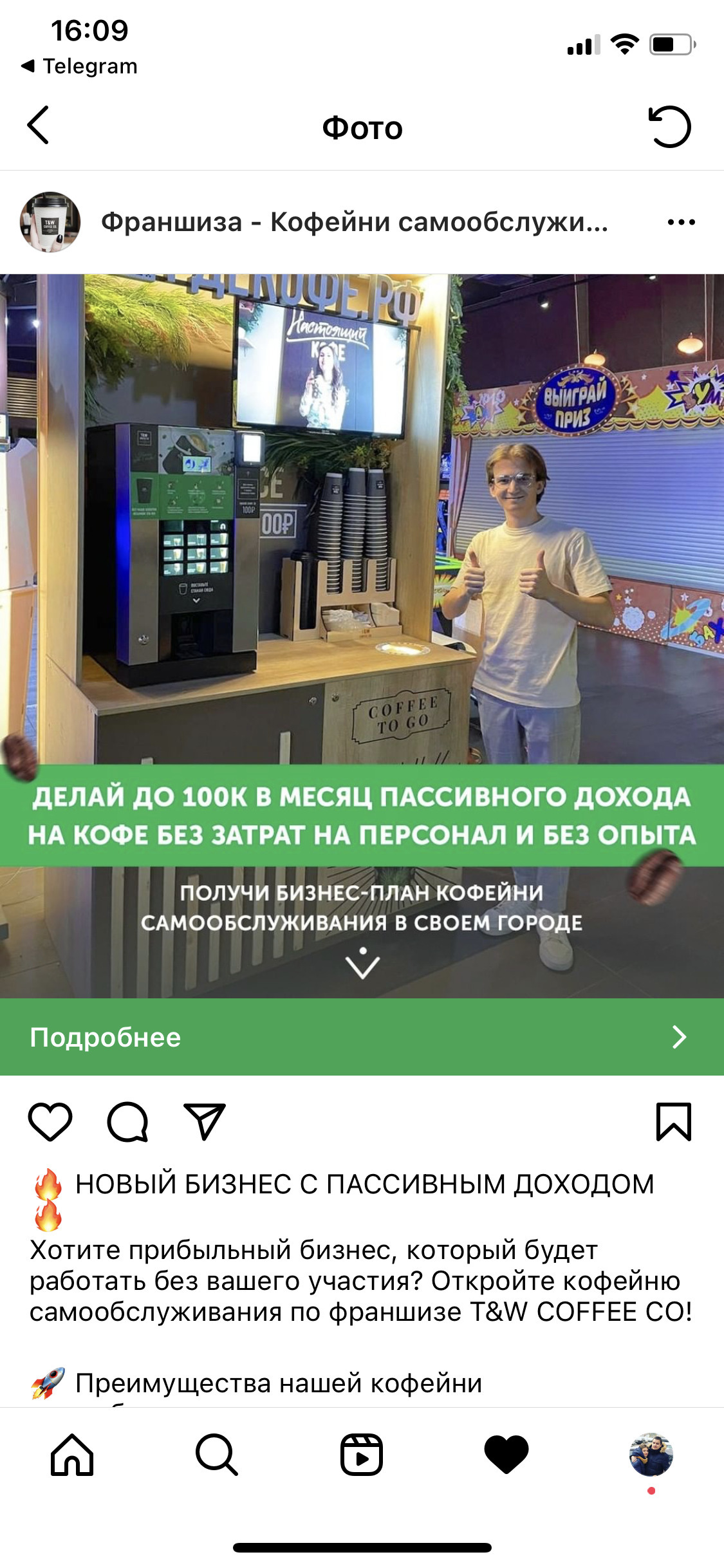Screen dimensions: 724x1568
Task: Open Франшиза - Кофейни самообслуживания profile name
Action: click(354, 222)
